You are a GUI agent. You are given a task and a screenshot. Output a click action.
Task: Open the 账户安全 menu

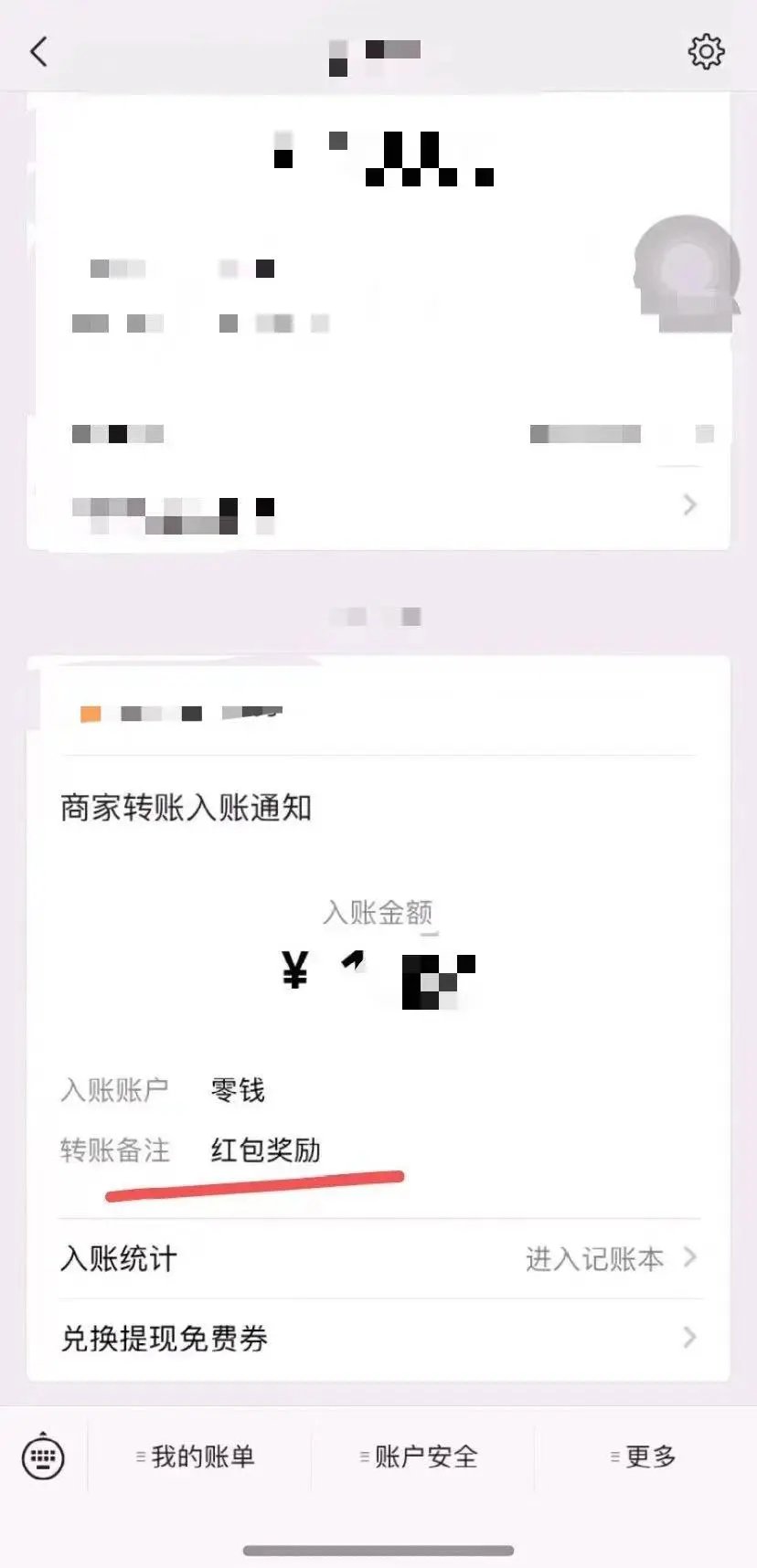(422, 1457)
